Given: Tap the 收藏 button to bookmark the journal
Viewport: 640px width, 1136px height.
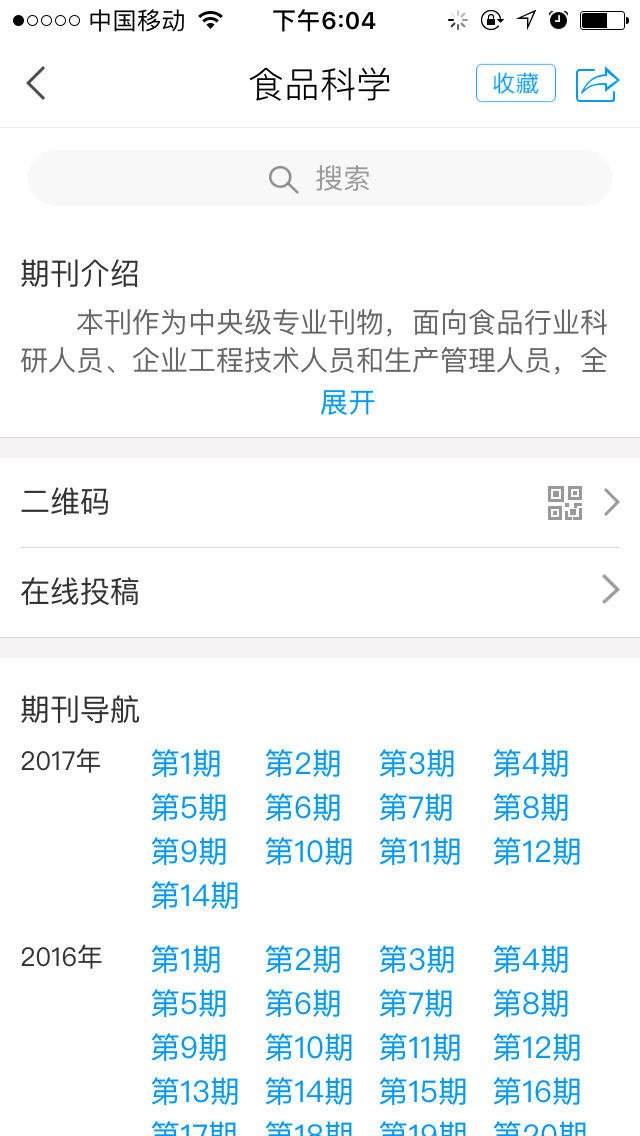Looking at the screenshot, I should point(515,83).
